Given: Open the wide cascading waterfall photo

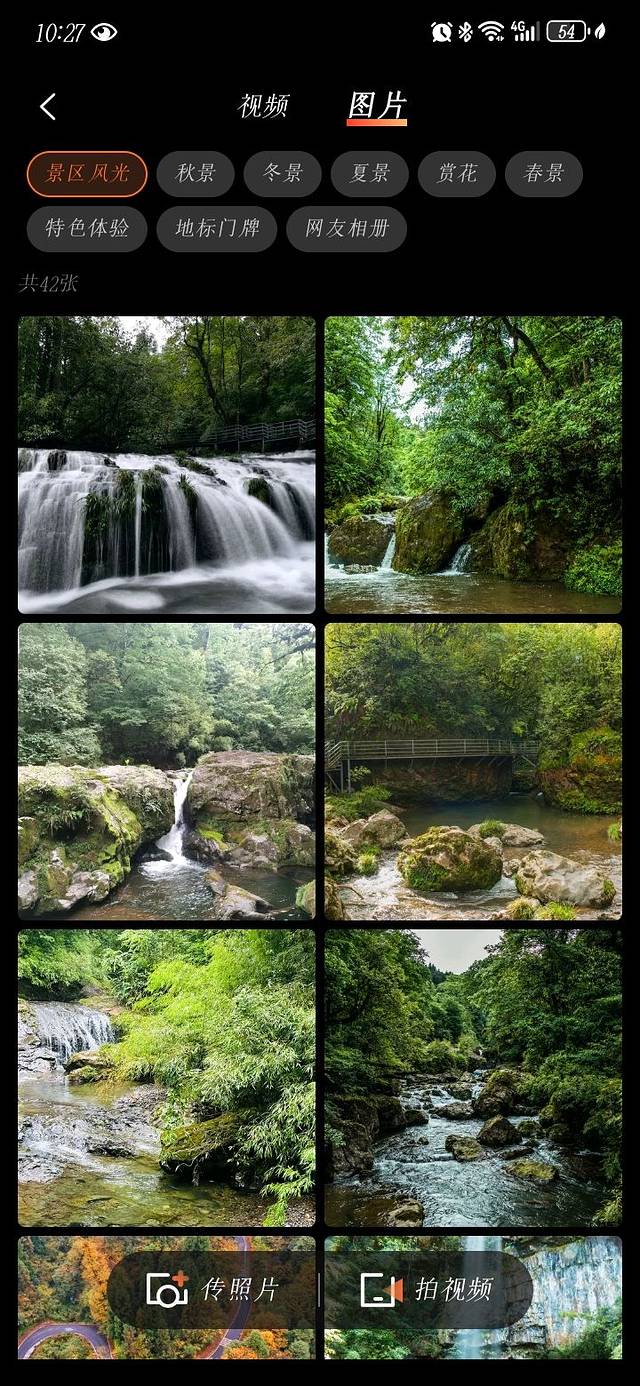Looking at the screenshot, I should (167, 465).
